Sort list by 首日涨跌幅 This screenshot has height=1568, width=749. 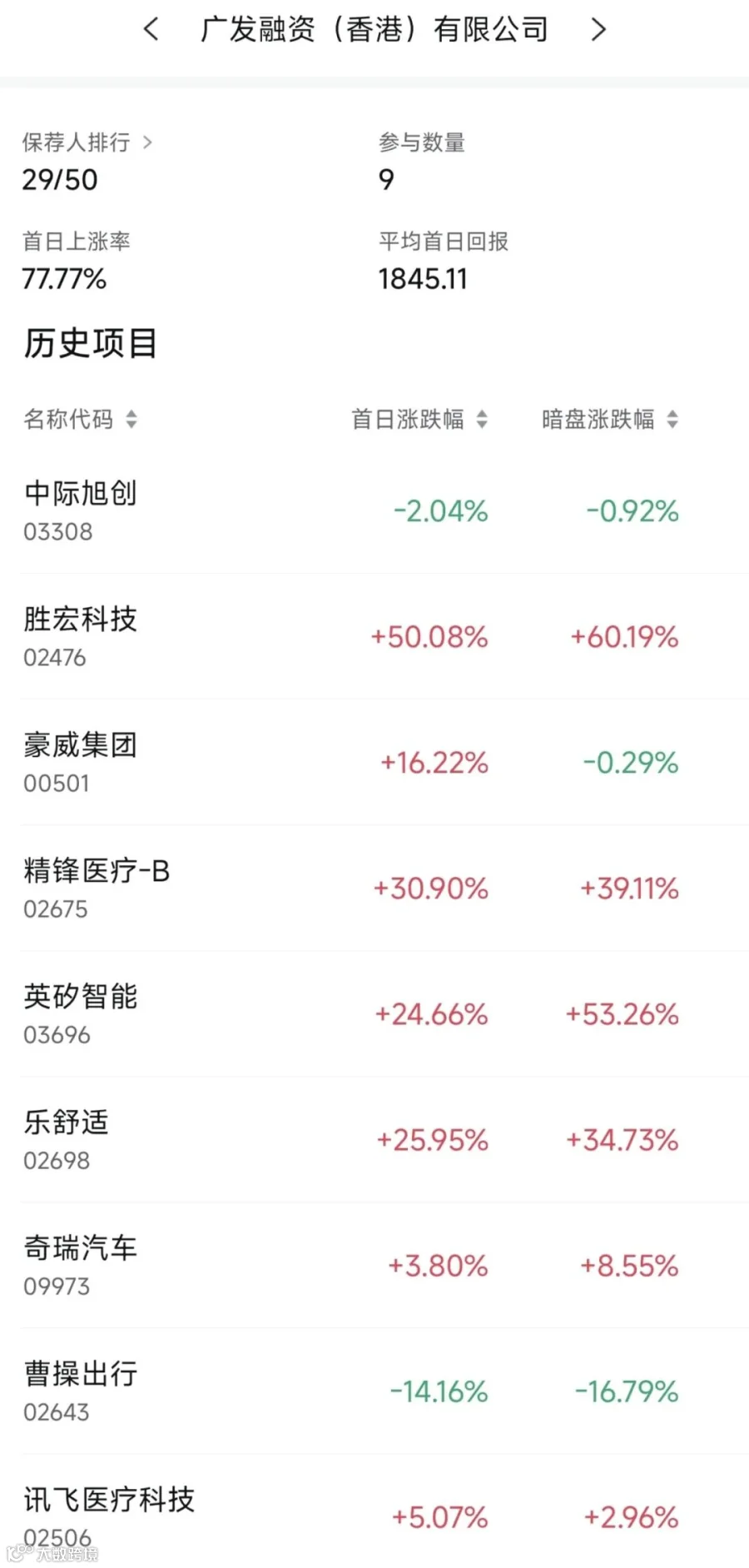coord(419,419)
